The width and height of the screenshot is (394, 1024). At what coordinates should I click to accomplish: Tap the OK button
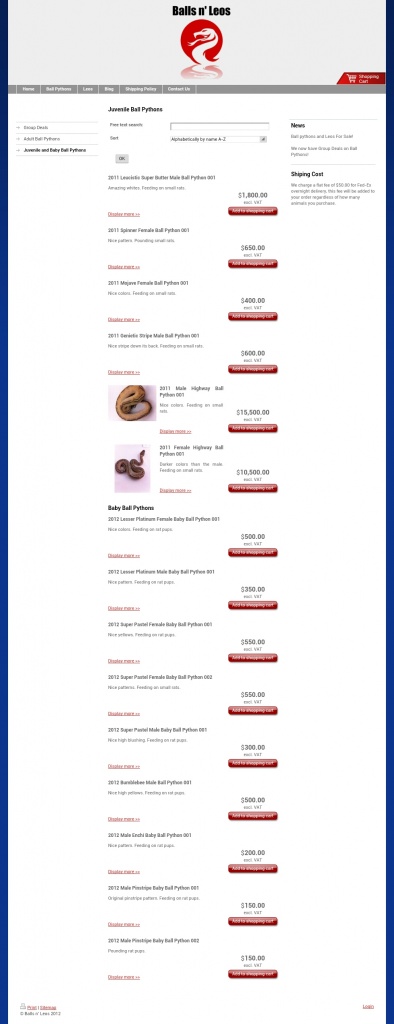pos(122,159)
